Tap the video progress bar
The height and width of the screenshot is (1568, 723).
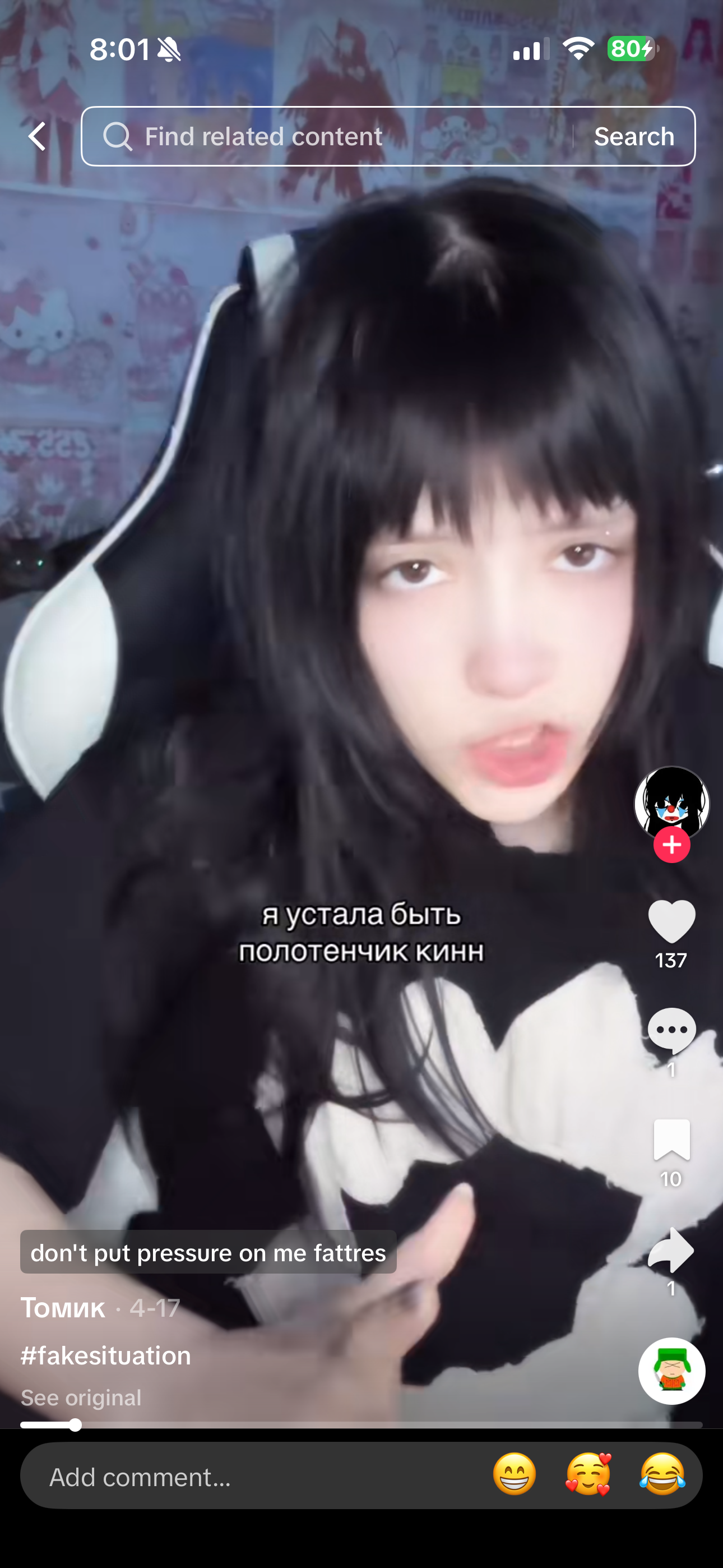pyautogui.click(x=361, y=1425)
